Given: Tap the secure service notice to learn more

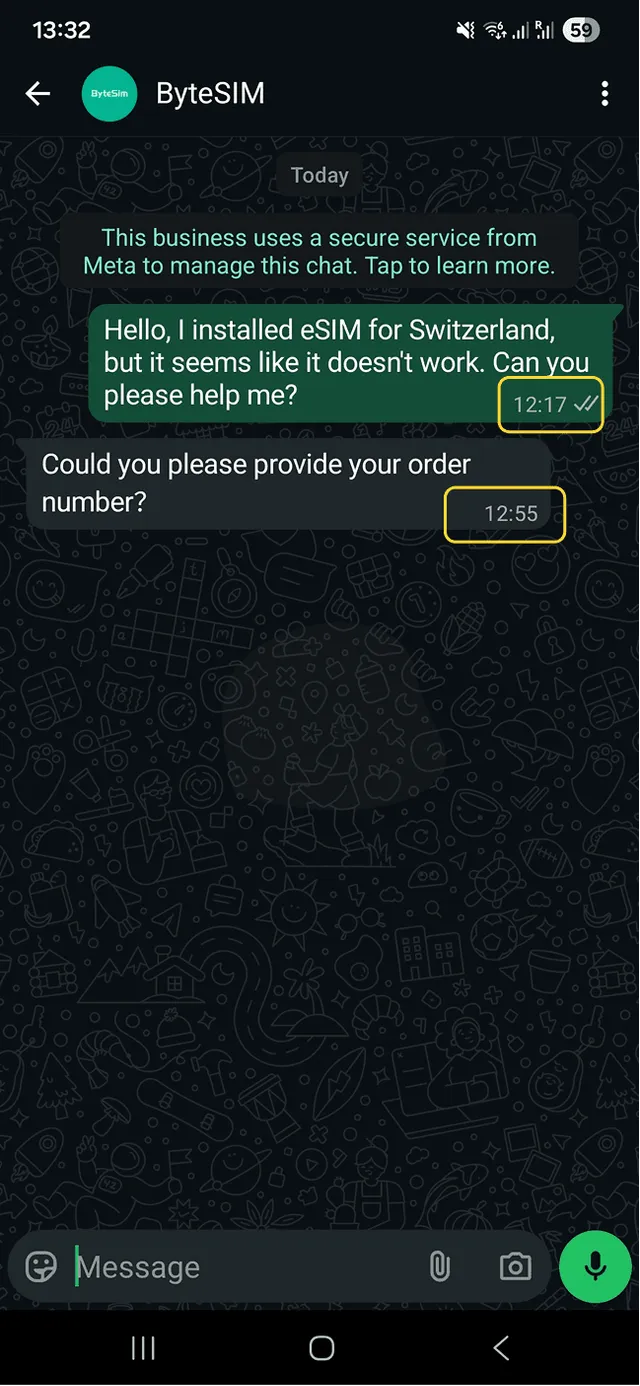Looking at the screenshot, I should tap(318, 252).
